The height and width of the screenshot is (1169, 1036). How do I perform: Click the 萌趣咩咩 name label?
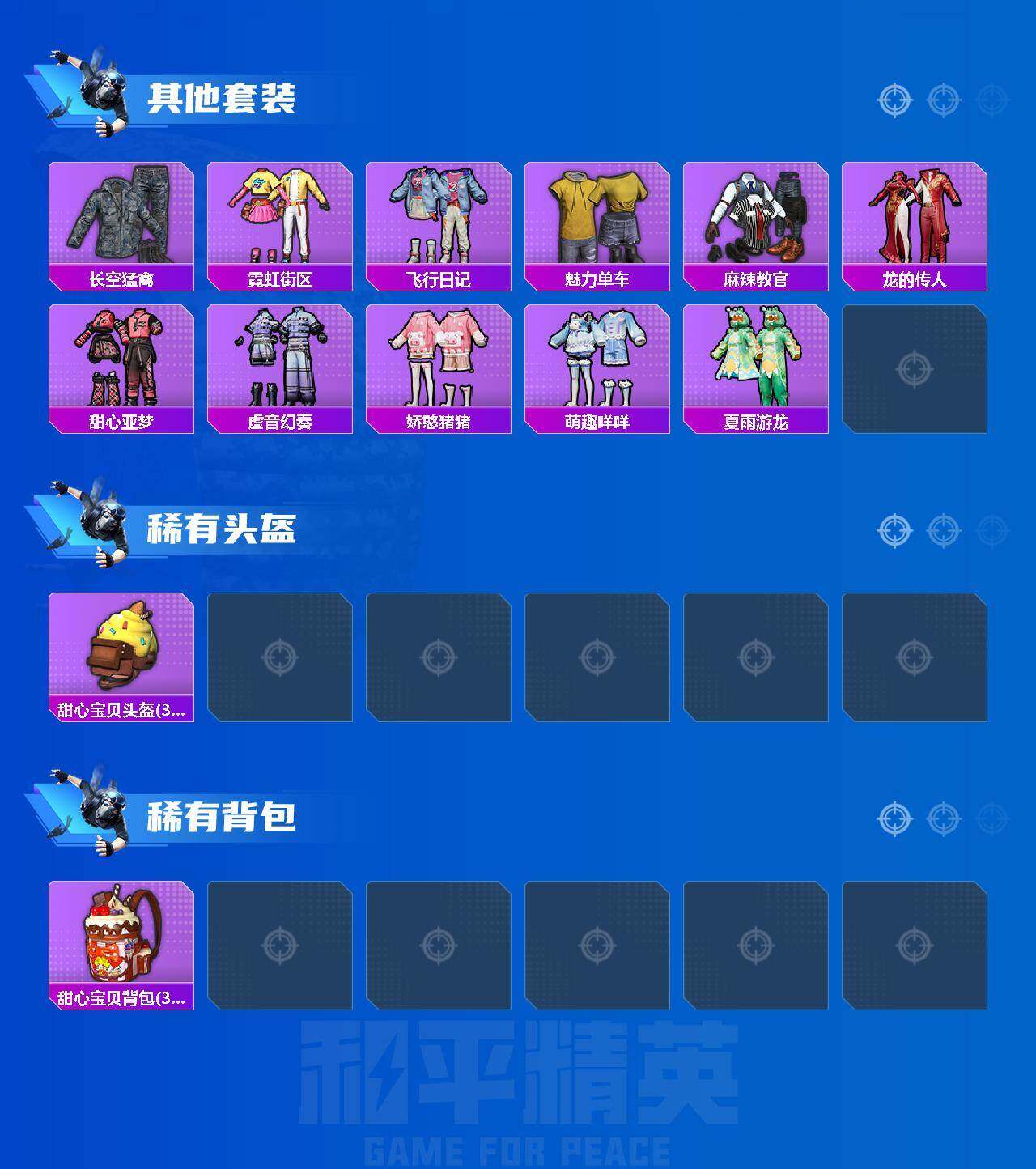(596, 420)
